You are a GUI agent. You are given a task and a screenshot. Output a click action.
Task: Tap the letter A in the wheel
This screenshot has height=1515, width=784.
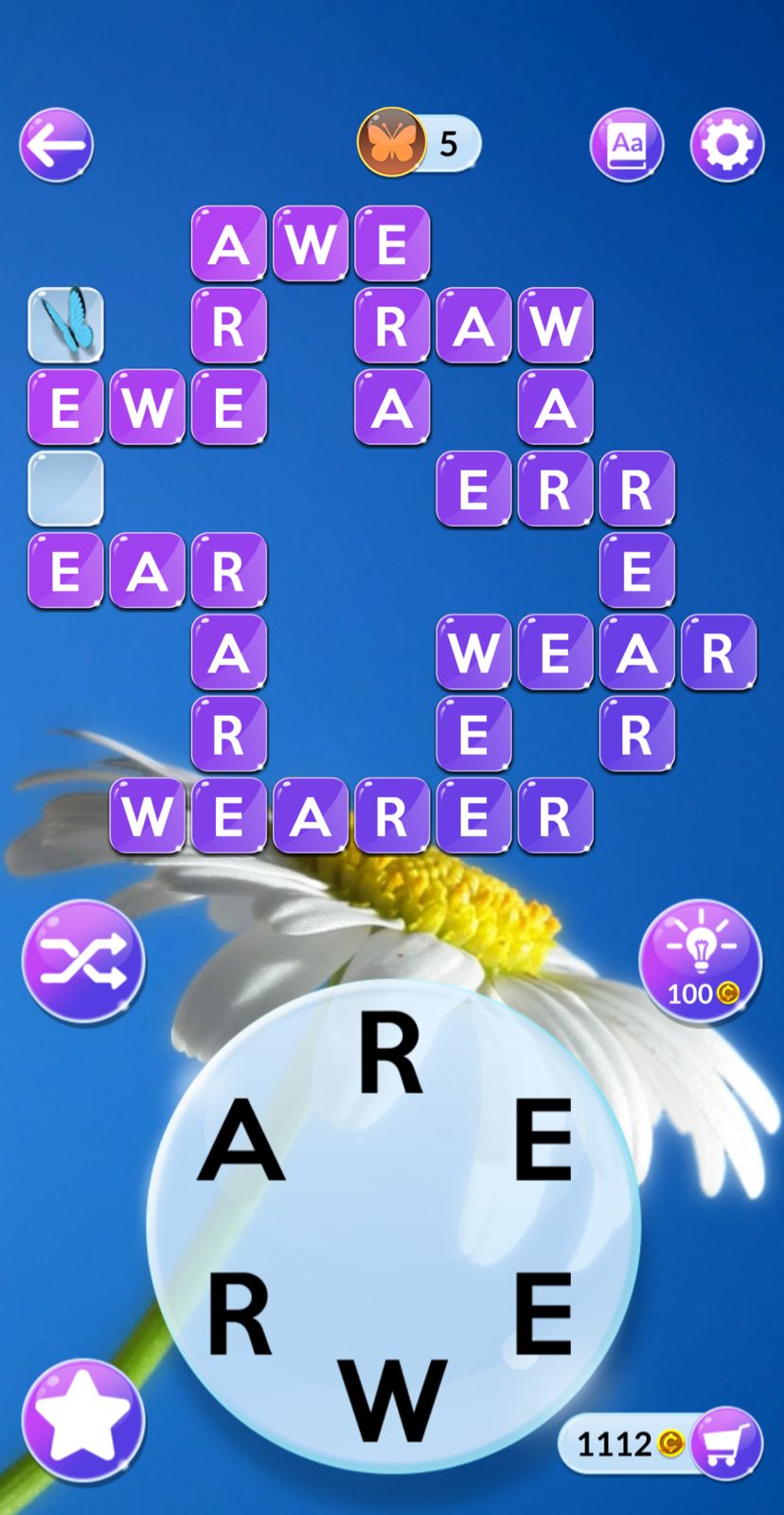pos(241,1140)
